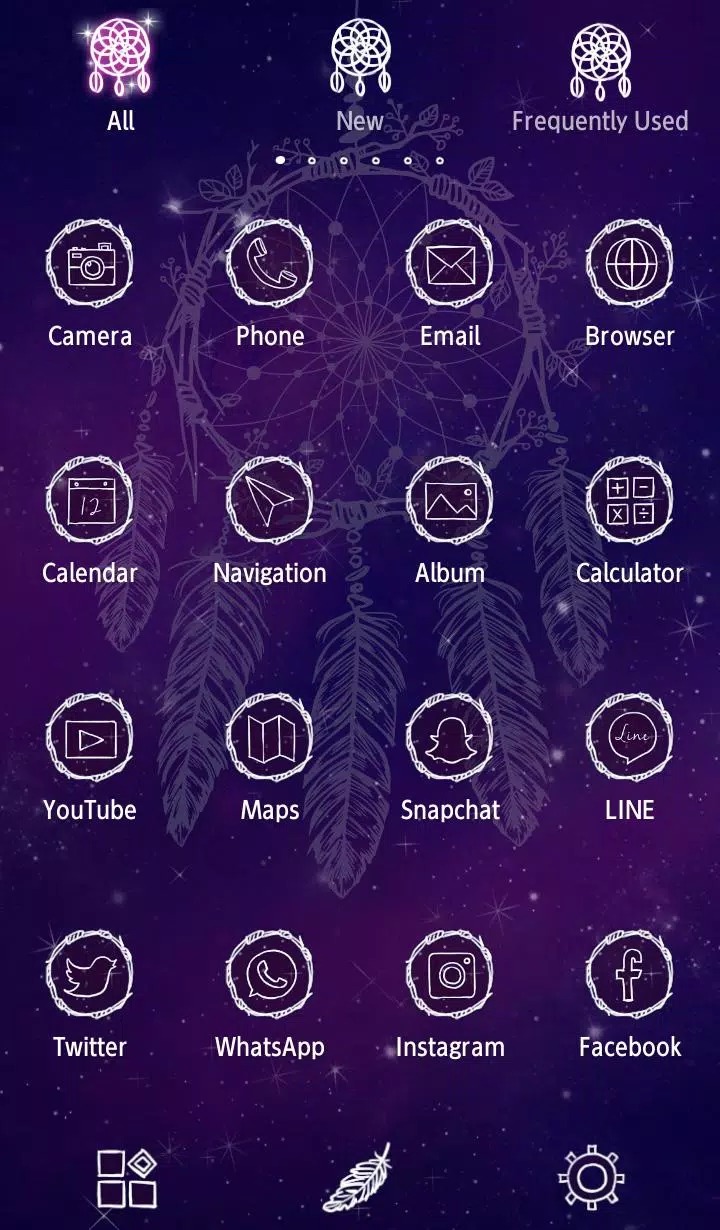Open the widgets squares icon in the dock
Screen dimensions: 720x1230
[127, 1178]
